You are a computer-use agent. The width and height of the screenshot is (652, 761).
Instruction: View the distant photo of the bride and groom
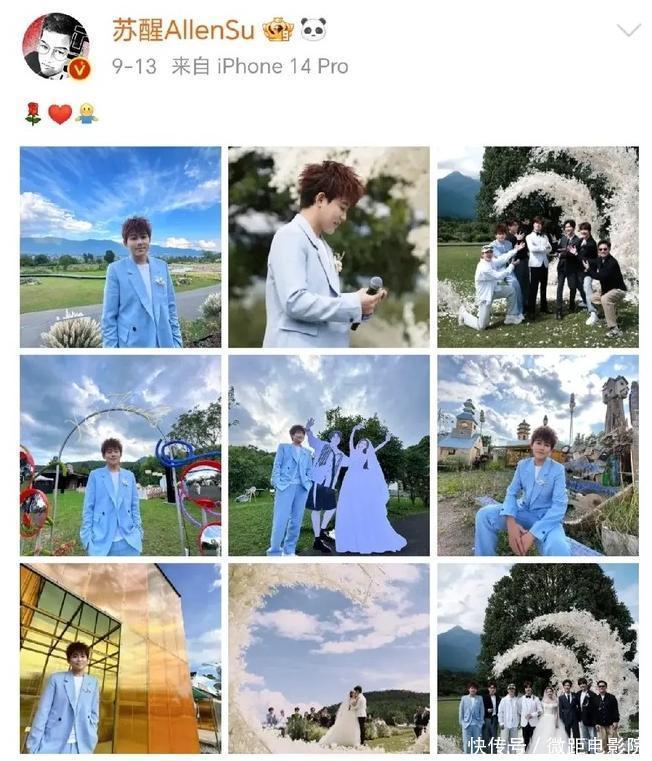click(x=329, y=658)
